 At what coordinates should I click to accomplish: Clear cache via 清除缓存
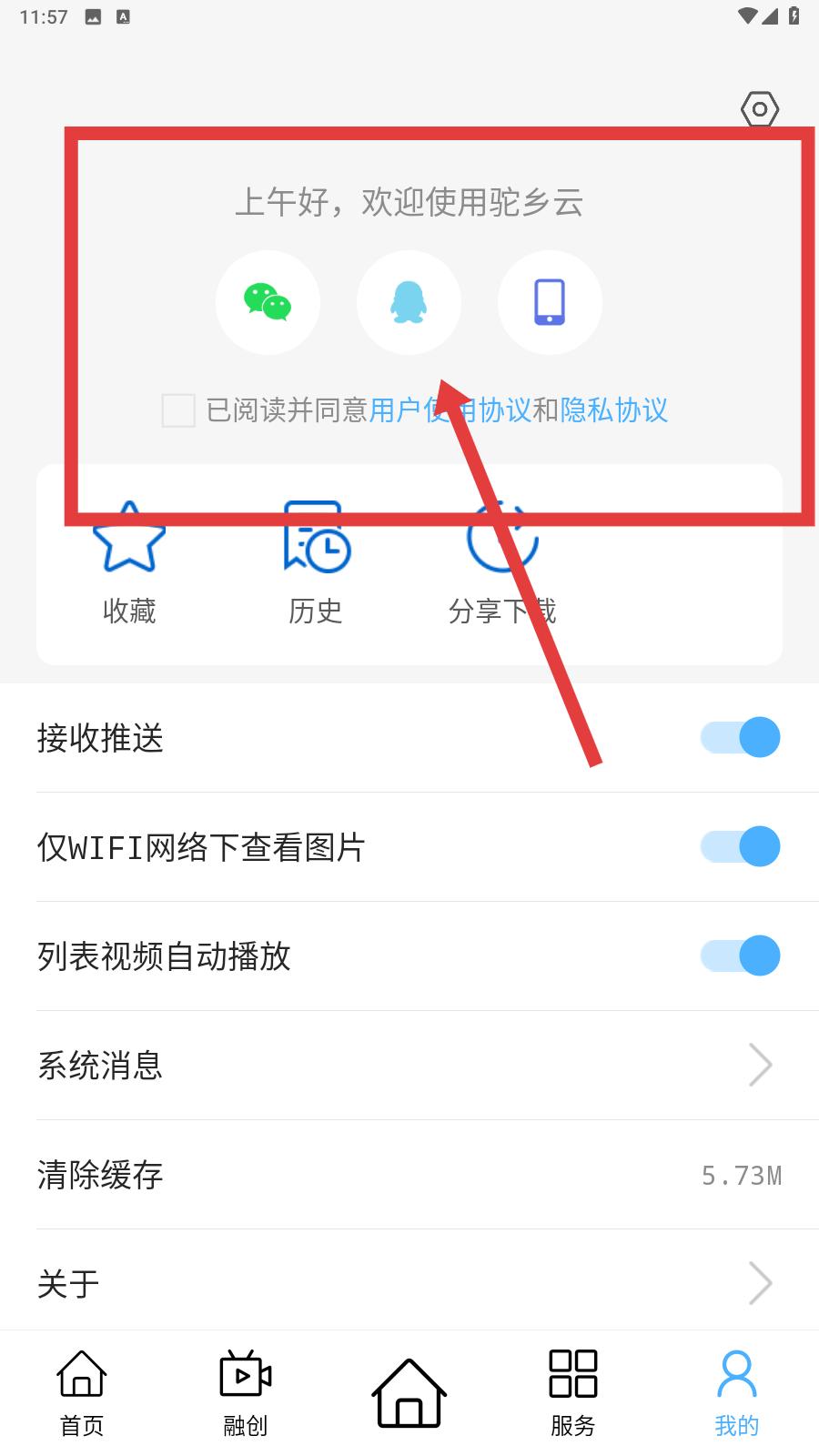pyautogui.click(x=409, y=1175)
